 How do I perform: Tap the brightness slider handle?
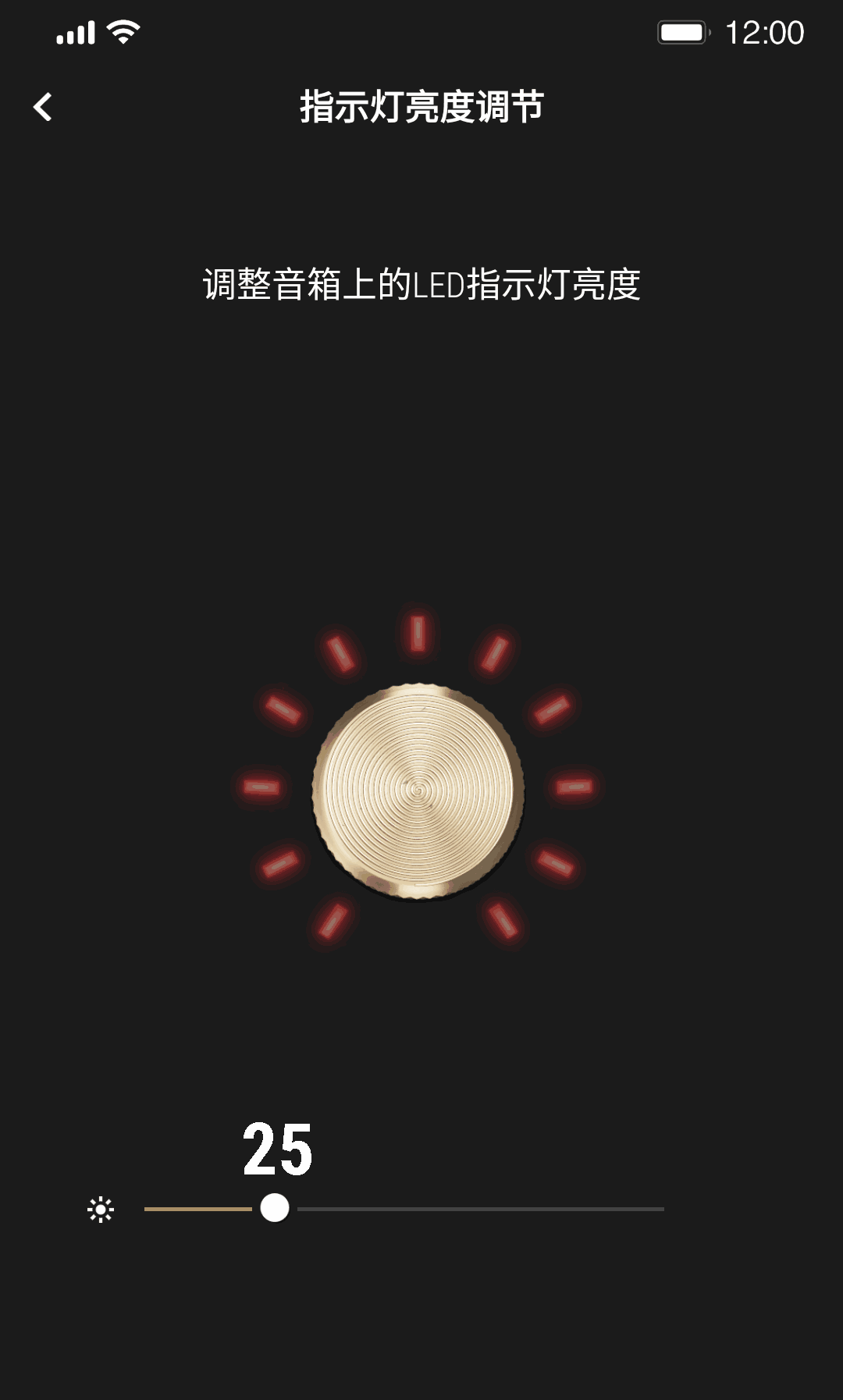(x=275, y=1208)
